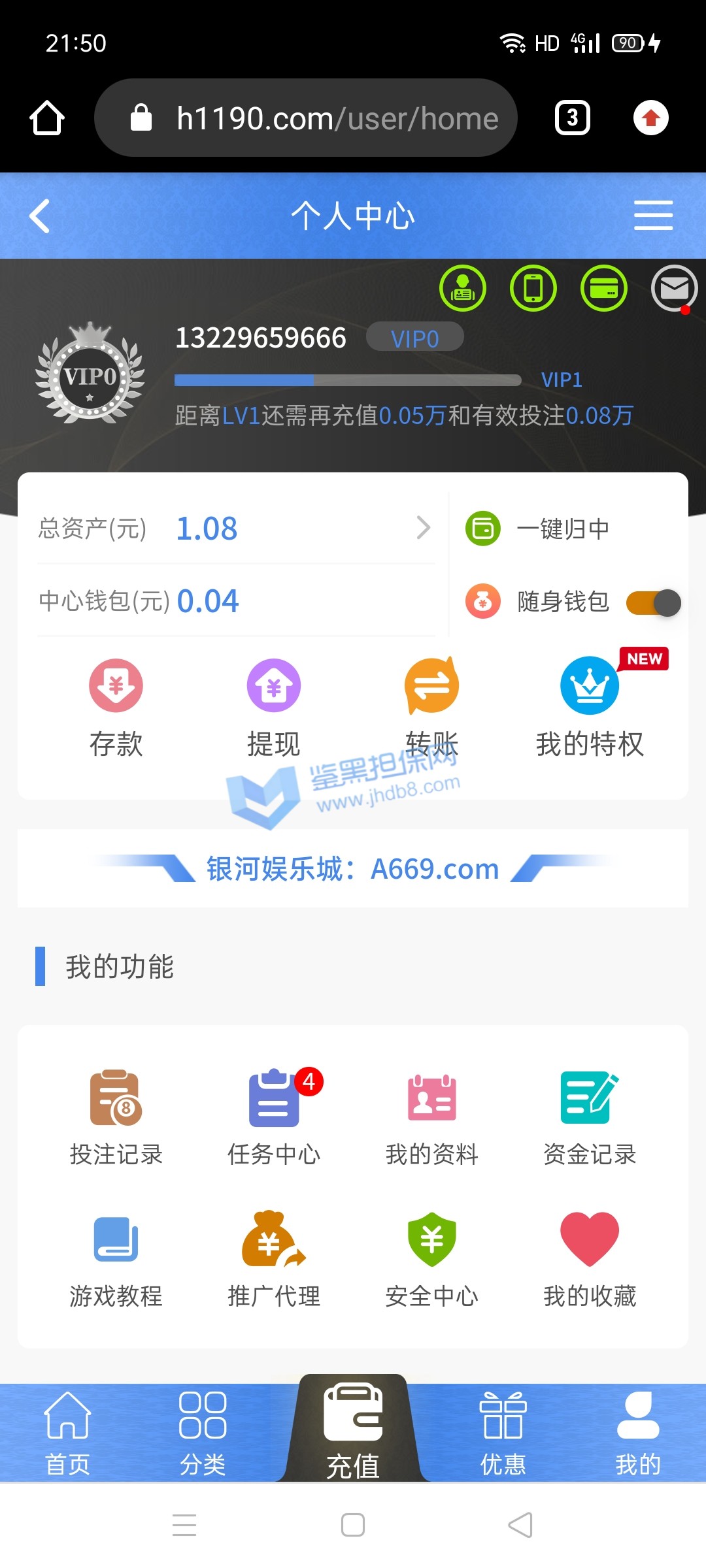The height and width of the screenshot is (1568, 706).
Task: Tap 一键归中 to collect funds
Action: [562, 529]
